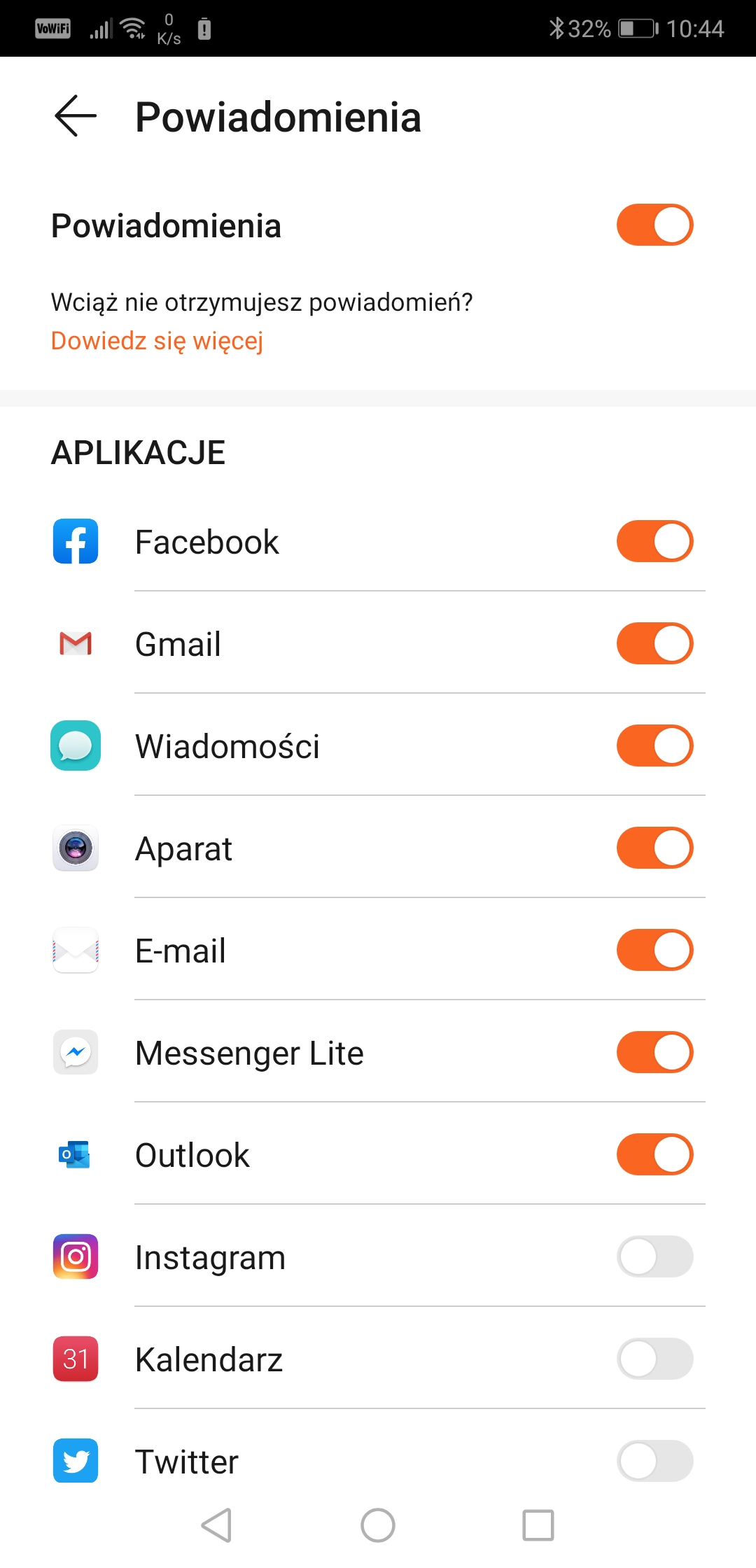The width and height of the screenshot is (756, 1568).
Task: Open the Dowiedz się więcej link
Action: [157, 341]
